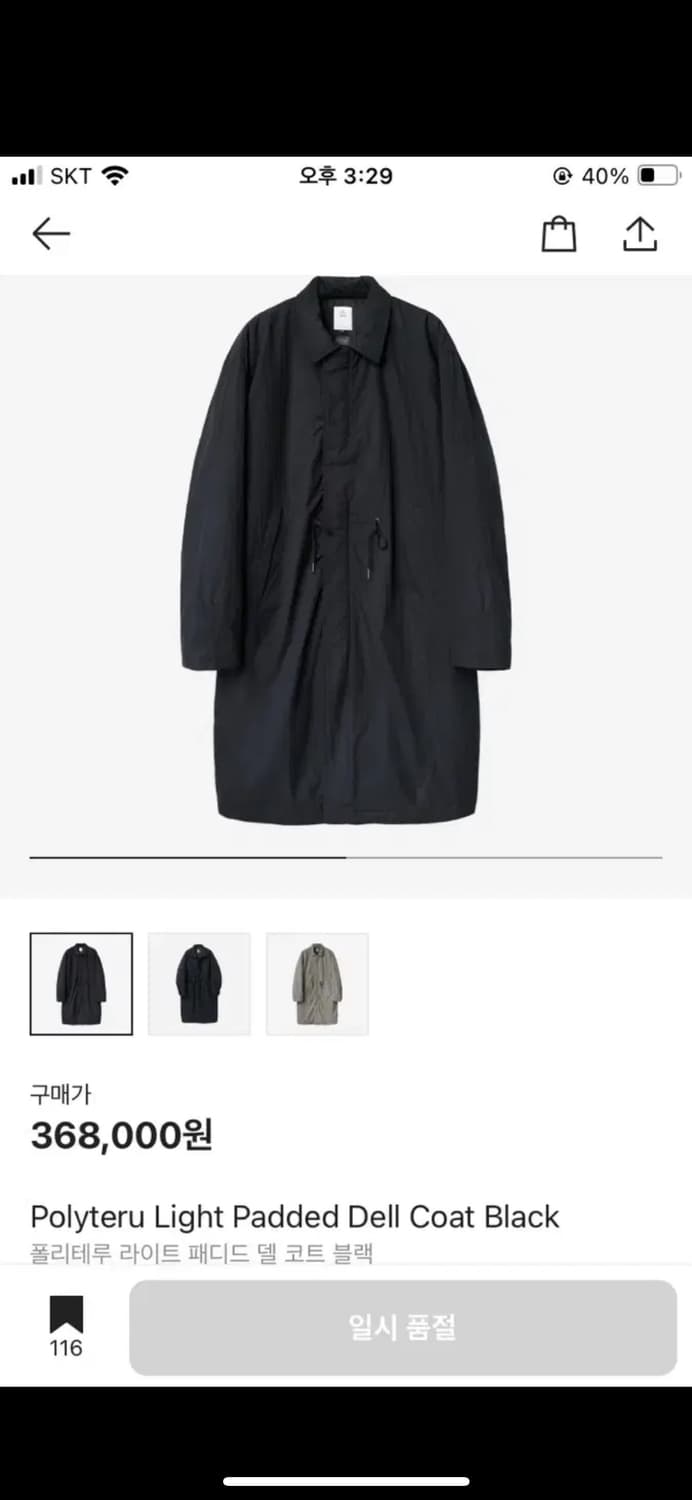
Task: View the second black coat thumbnail
Action: point(199,984)
